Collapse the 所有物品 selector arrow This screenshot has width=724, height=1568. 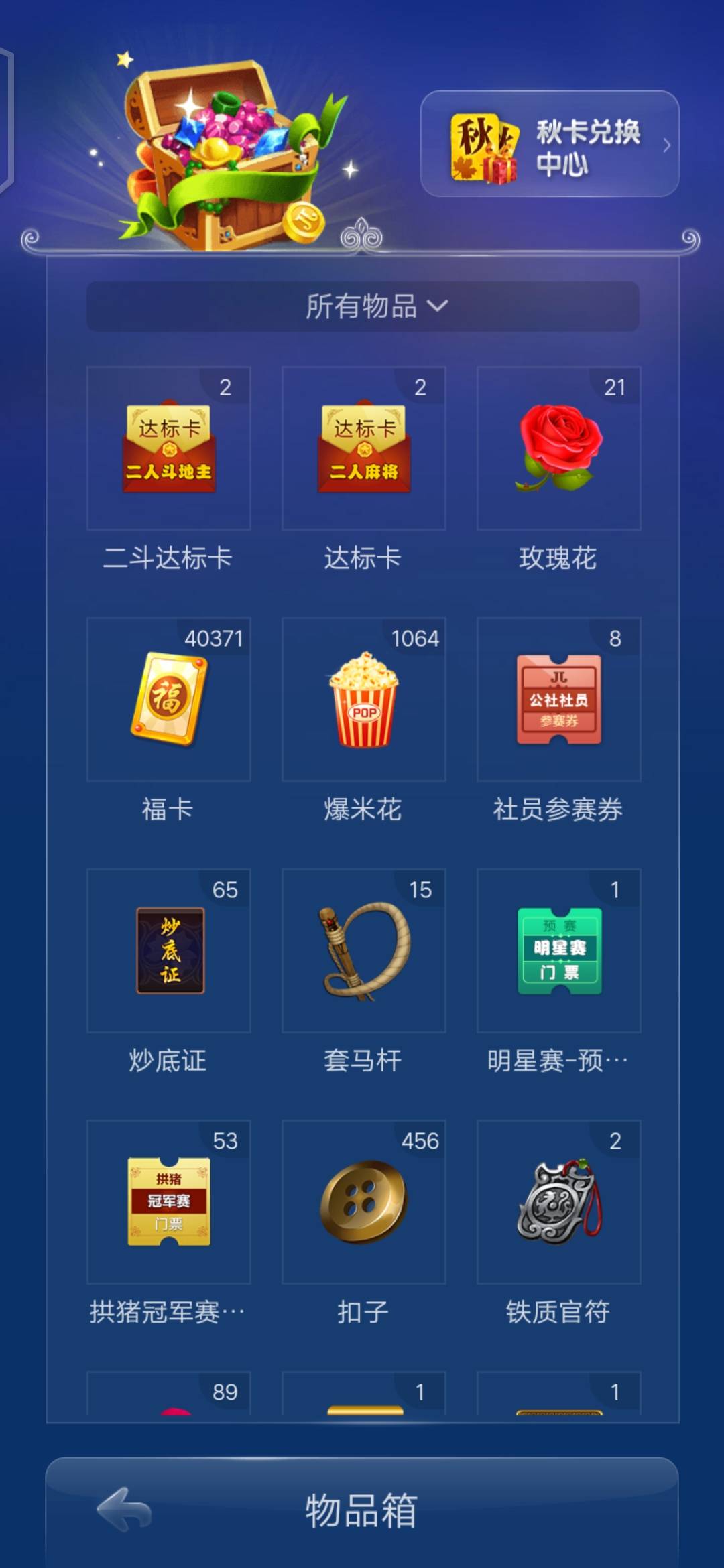[x=439, y=308]
